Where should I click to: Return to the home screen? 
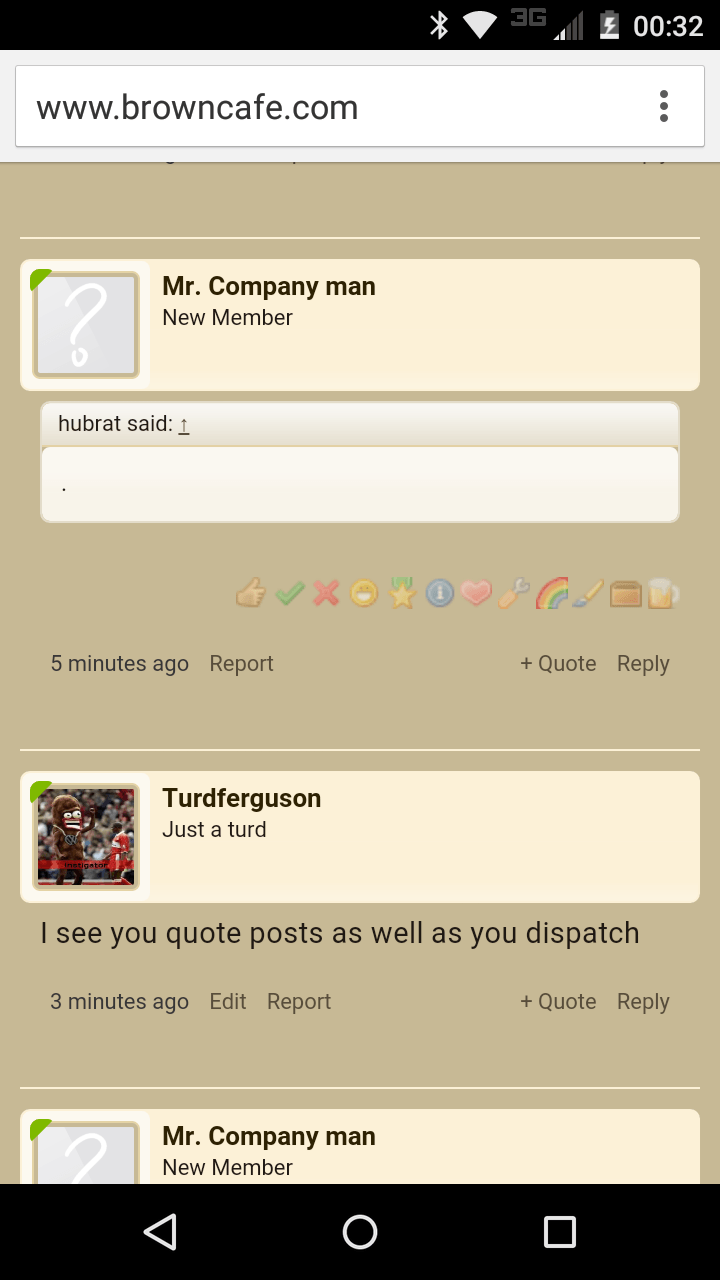coord(360,1232)
